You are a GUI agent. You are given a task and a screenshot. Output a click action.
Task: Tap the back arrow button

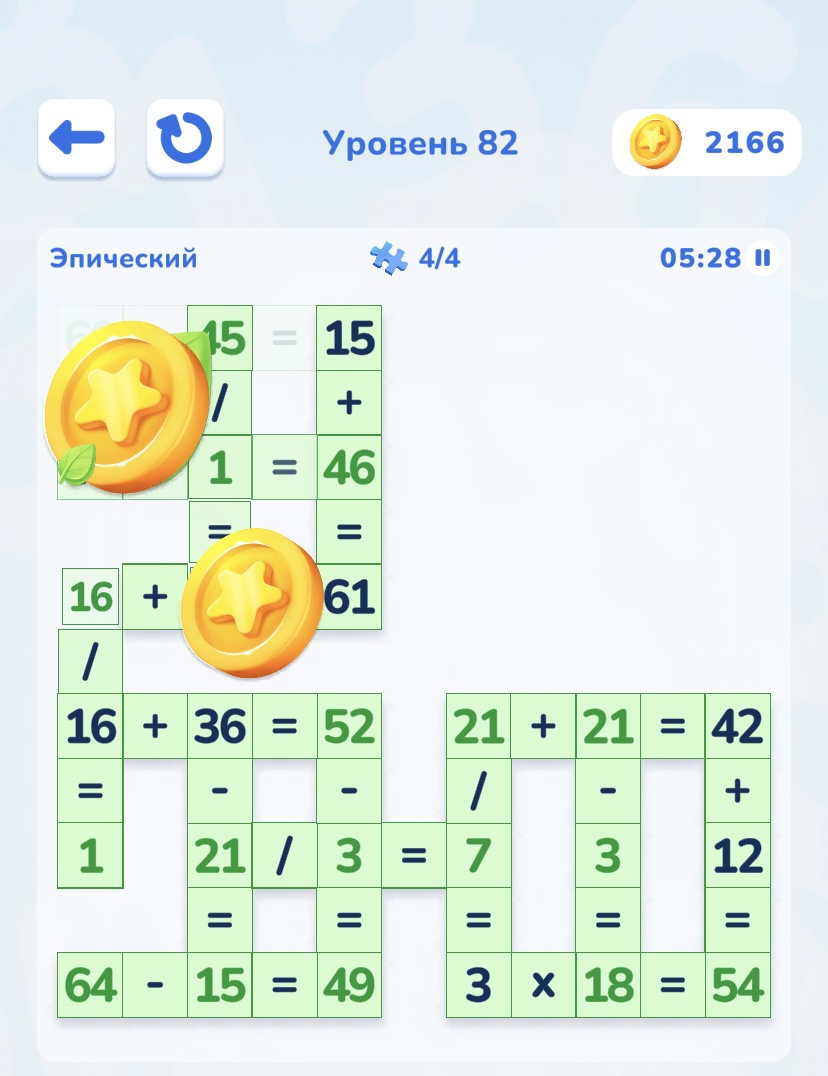pyautogui.click(x=76, y=138)
